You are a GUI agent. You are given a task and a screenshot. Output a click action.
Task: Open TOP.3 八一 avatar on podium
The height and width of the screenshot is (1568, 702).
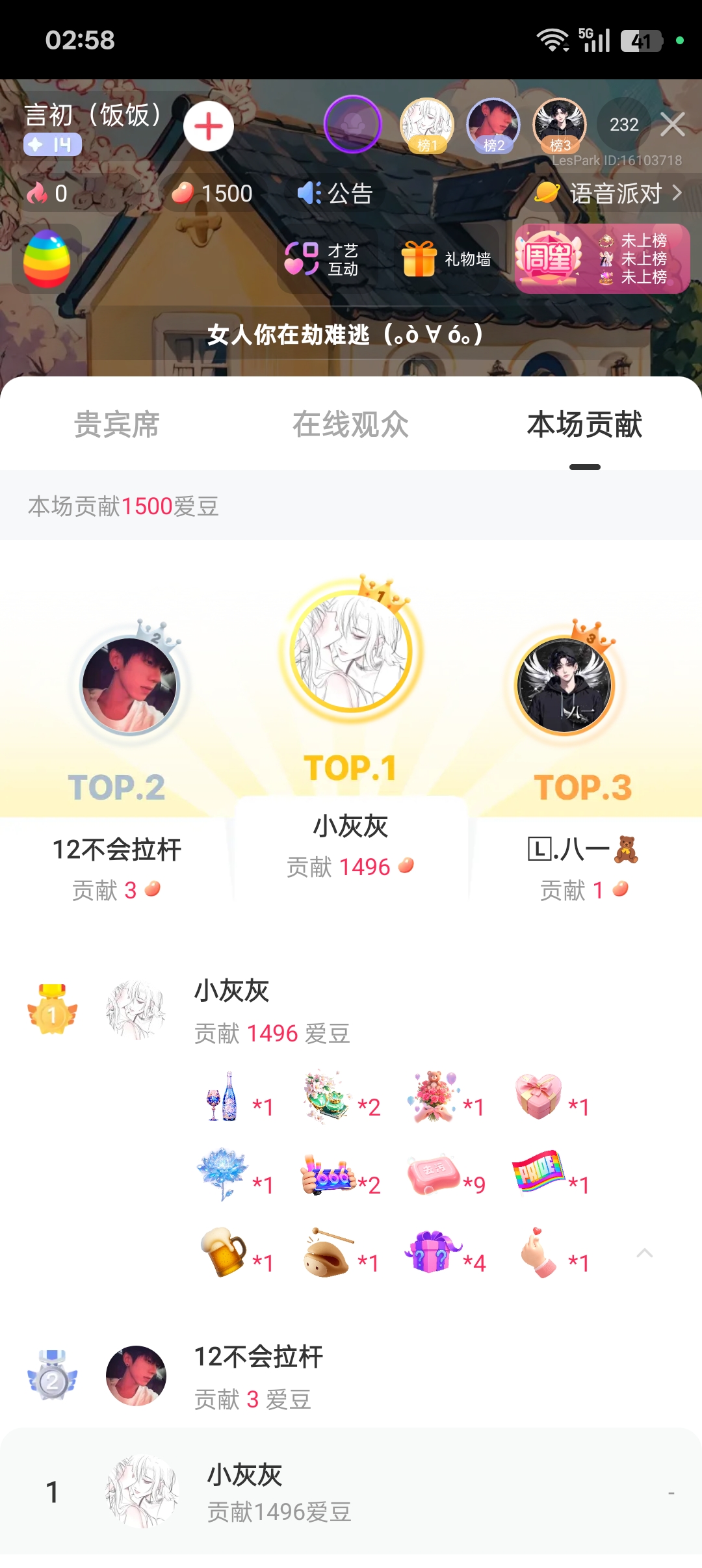pos(564,685)
